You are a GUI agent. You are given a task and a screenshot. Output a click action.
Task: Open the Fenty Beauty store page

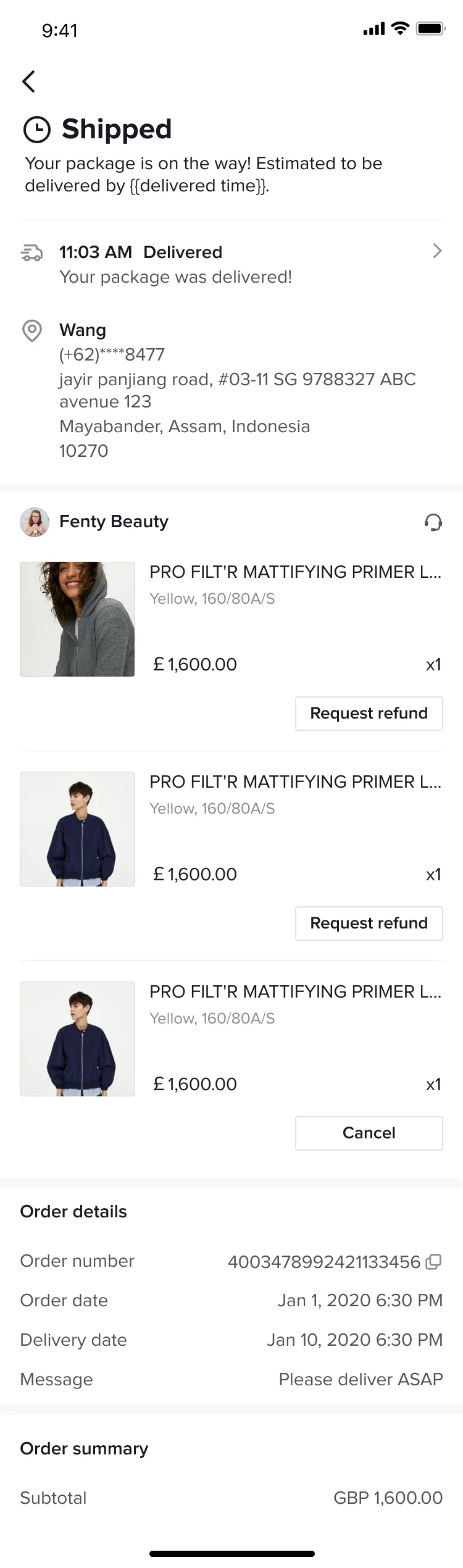tap(114, 522)
